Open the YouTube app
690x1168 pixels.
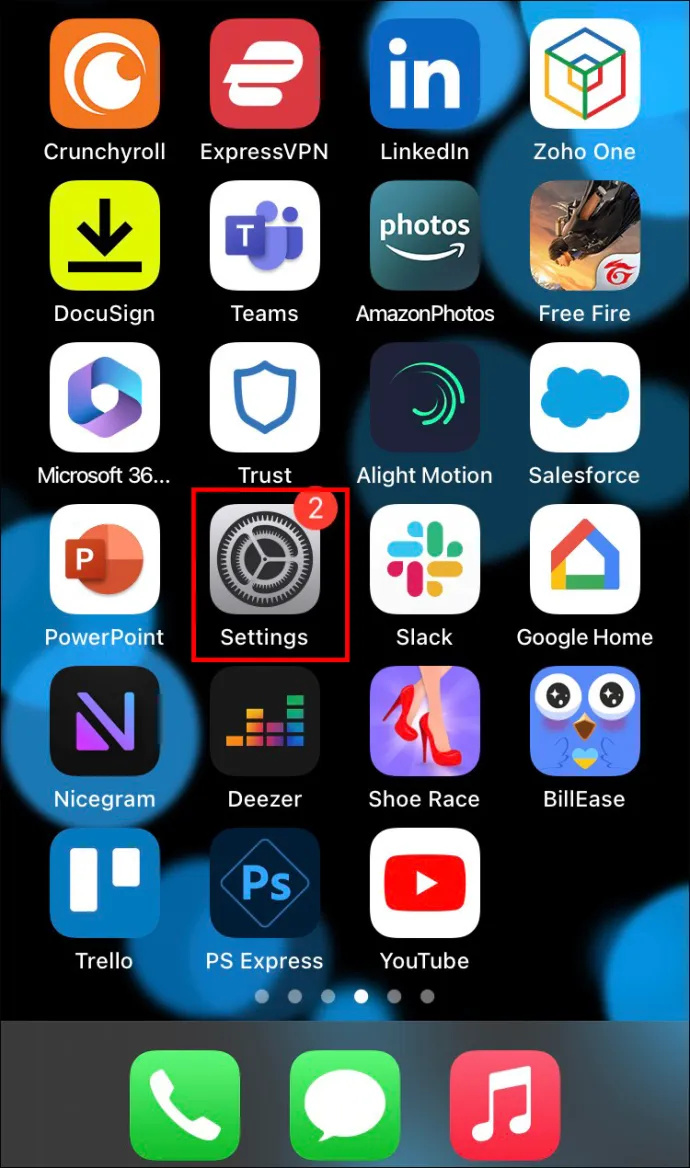[x=425, y=883]
